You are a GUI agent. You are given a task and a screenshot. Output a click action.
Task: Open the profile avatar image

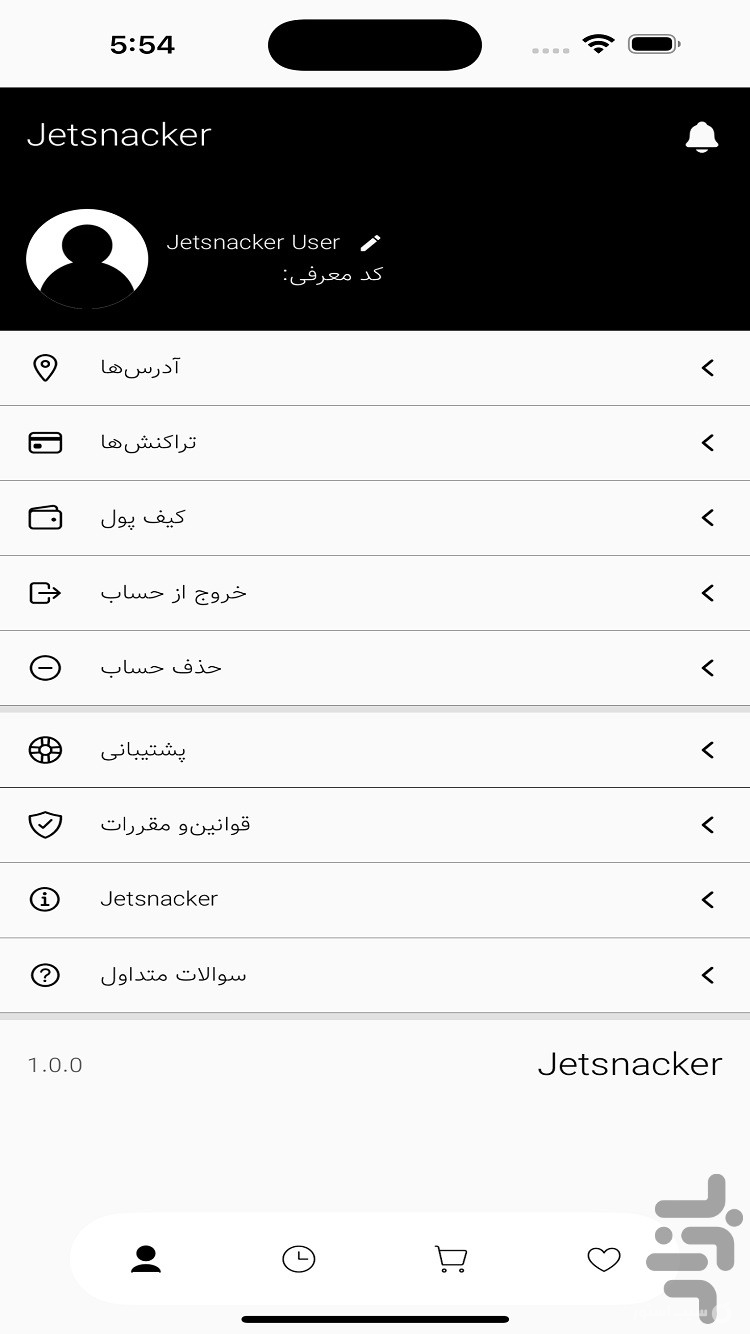(x=87, y=258)
